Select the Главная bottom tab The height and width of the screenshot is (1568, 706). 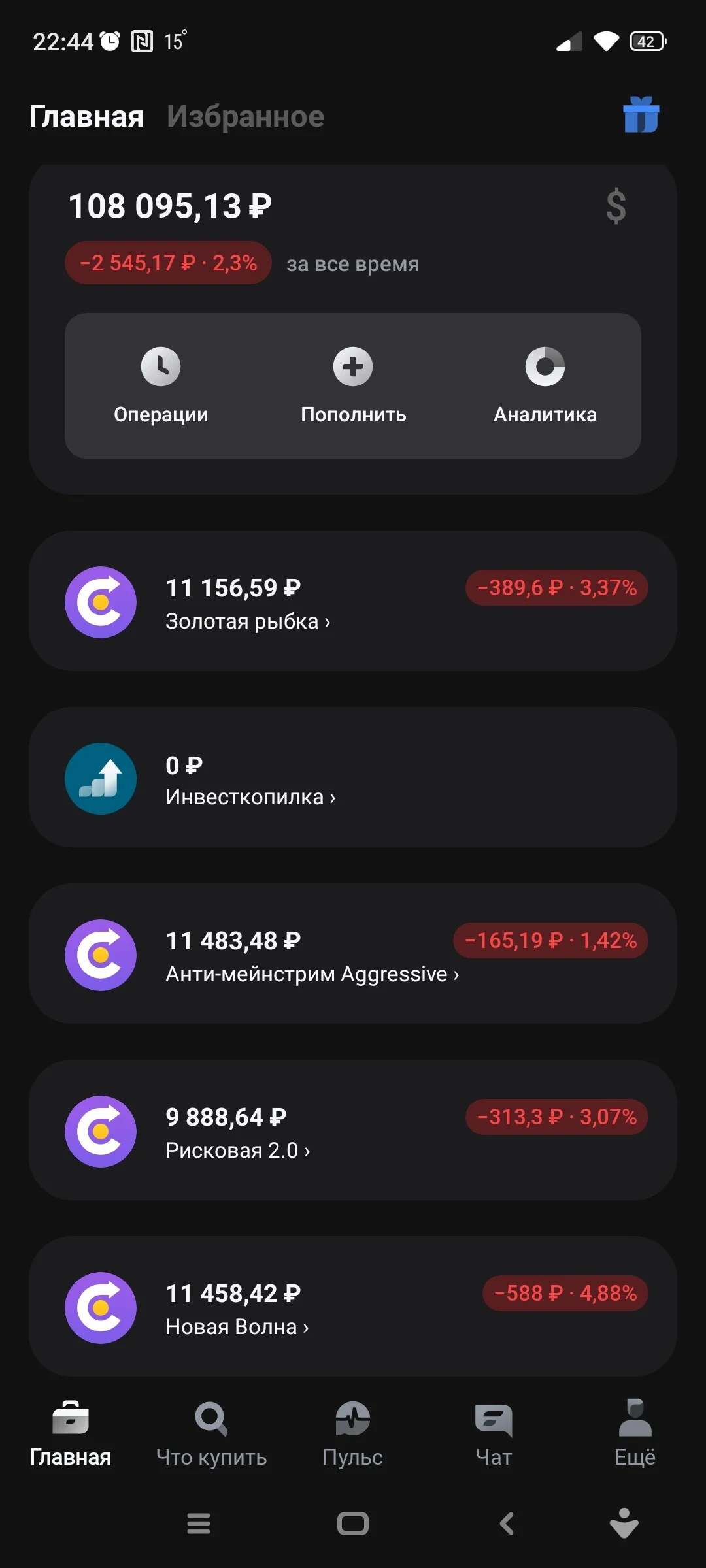click(x=71, y=1434)
